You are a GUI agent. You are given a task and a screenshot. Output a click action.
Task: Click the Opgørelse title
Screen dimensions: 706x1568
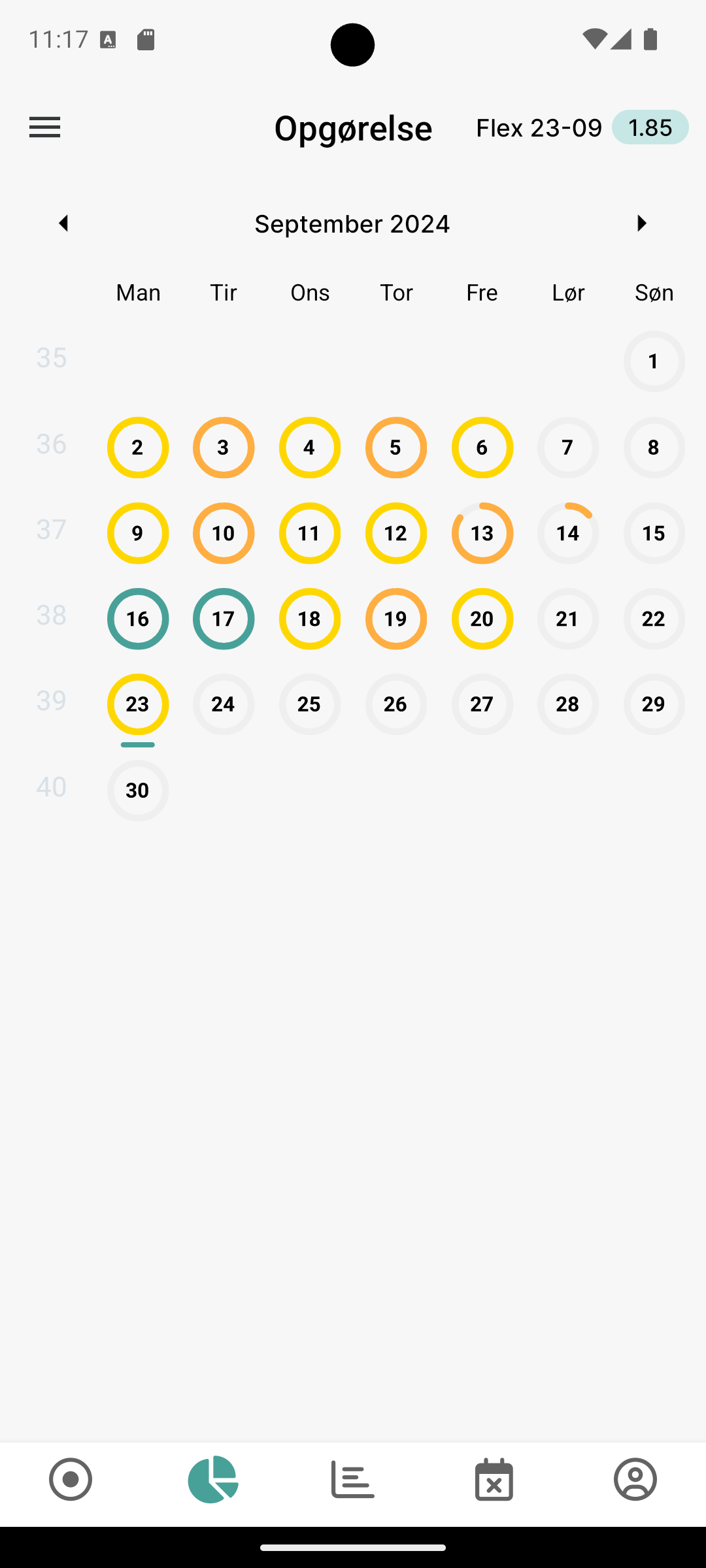click(x=352, y=127)
